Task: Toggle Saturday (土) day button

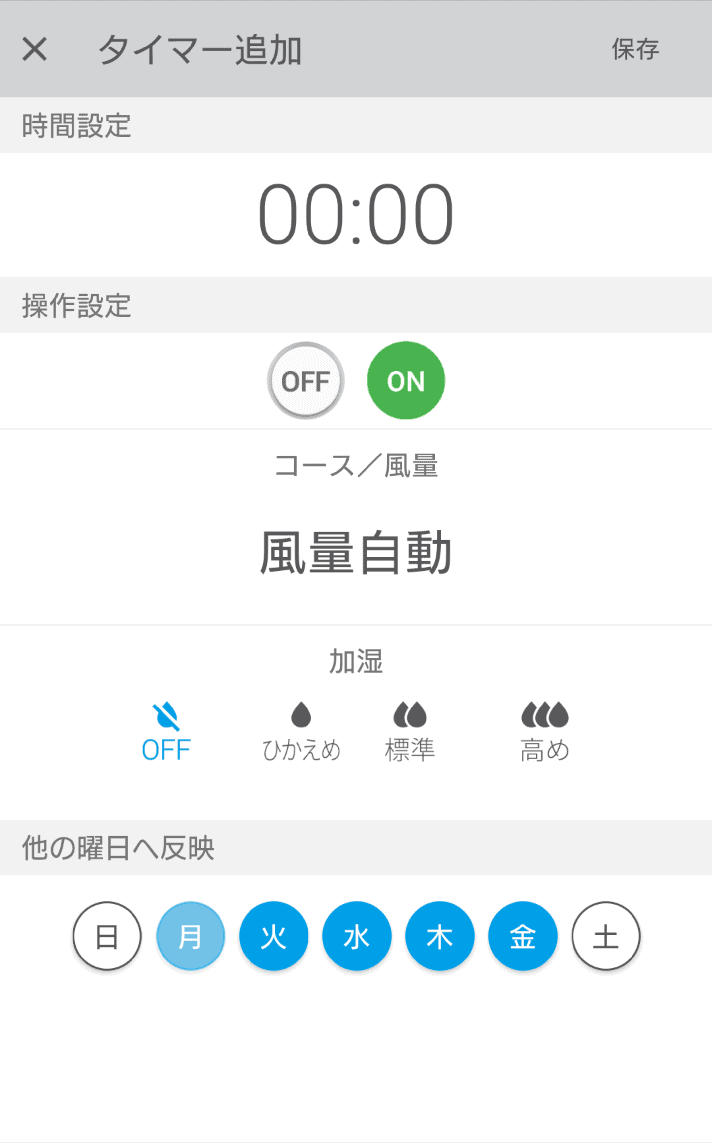Action: 605,937
